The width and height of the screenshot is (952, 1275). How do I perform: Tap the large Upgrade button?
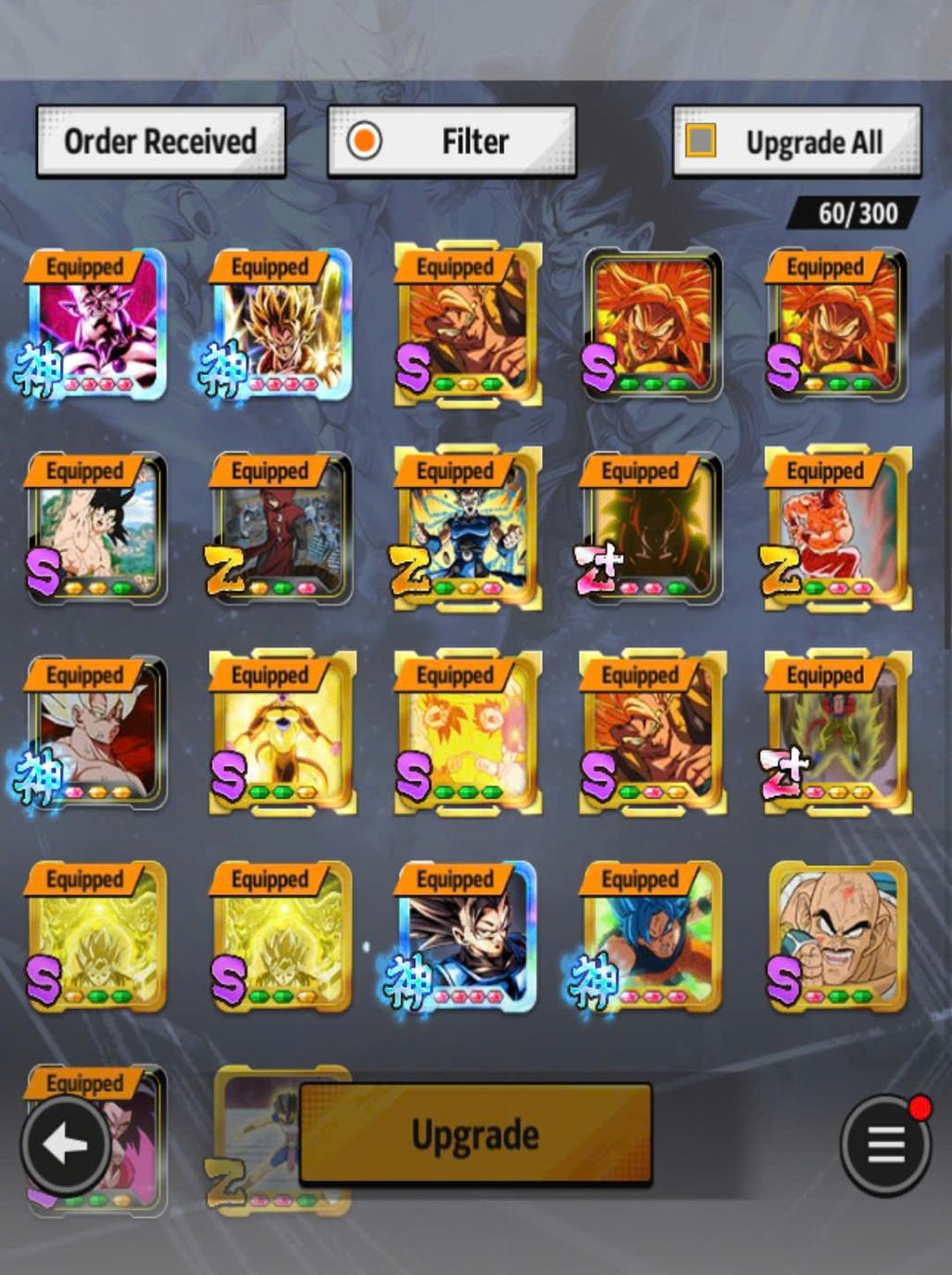coord(475,1134)
